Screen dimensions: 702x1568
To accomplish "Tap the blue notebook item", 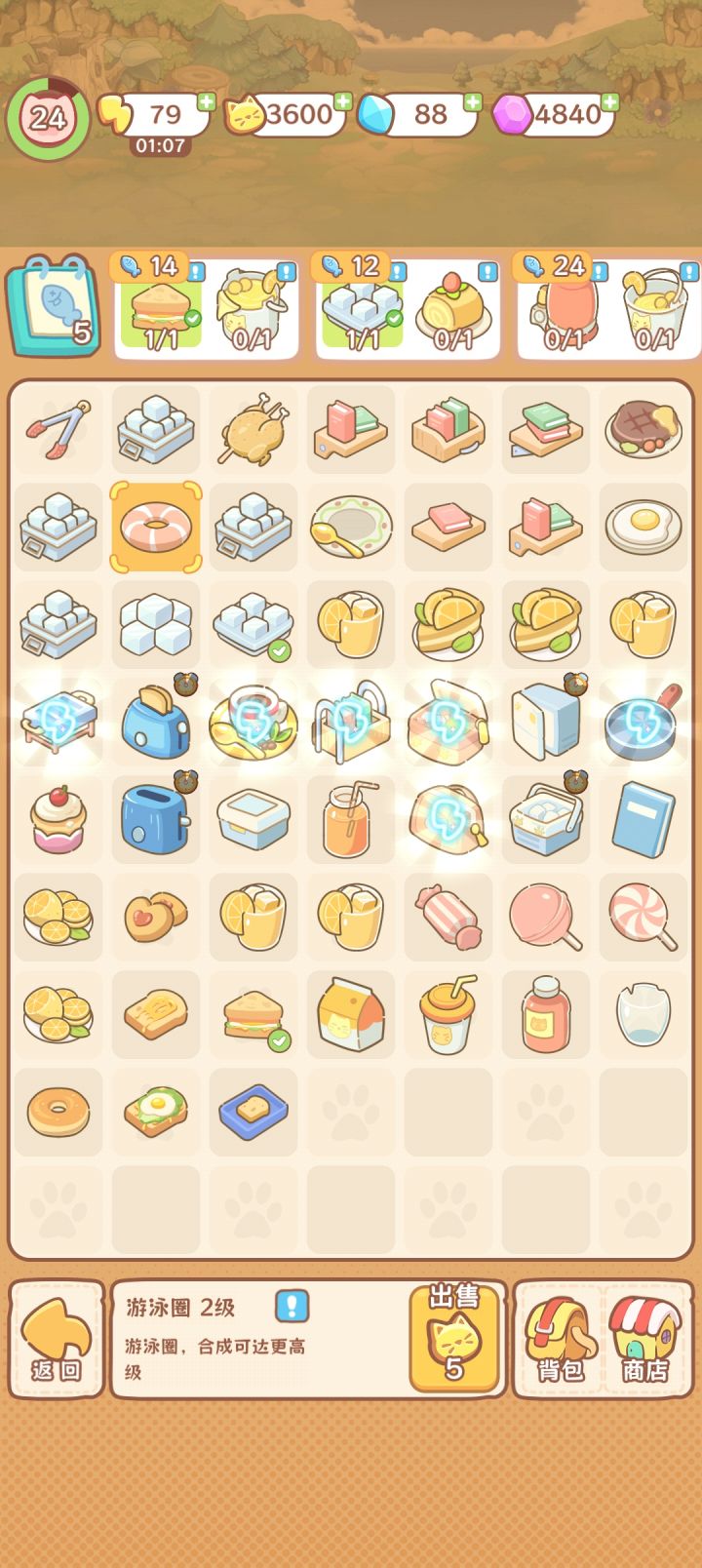I will pos(643,819).
